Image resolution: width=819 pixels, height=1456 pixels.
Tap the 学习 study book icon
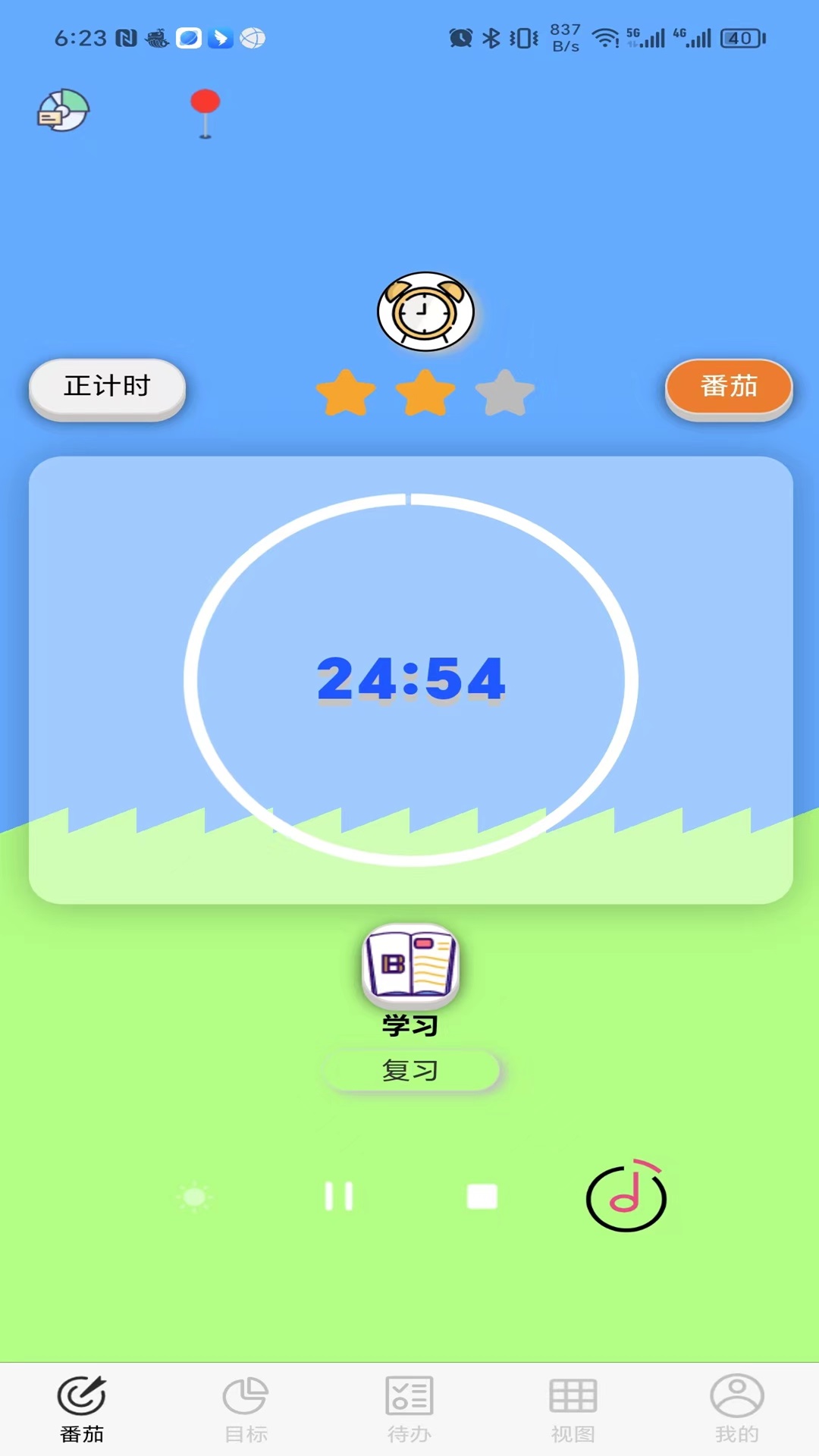(x=410, y=966)
